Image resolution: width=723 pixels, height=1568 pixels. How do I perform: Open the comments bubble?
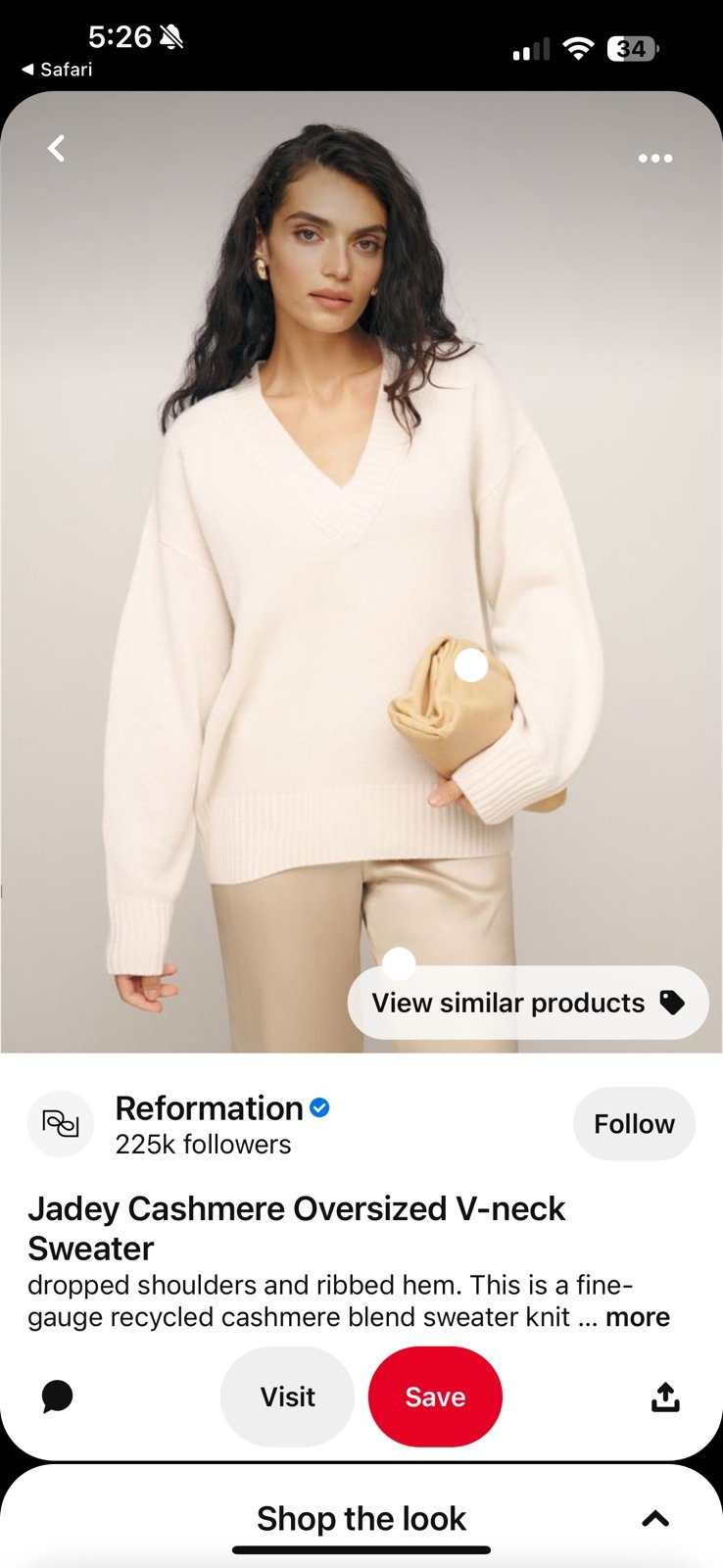(58, 1396)
